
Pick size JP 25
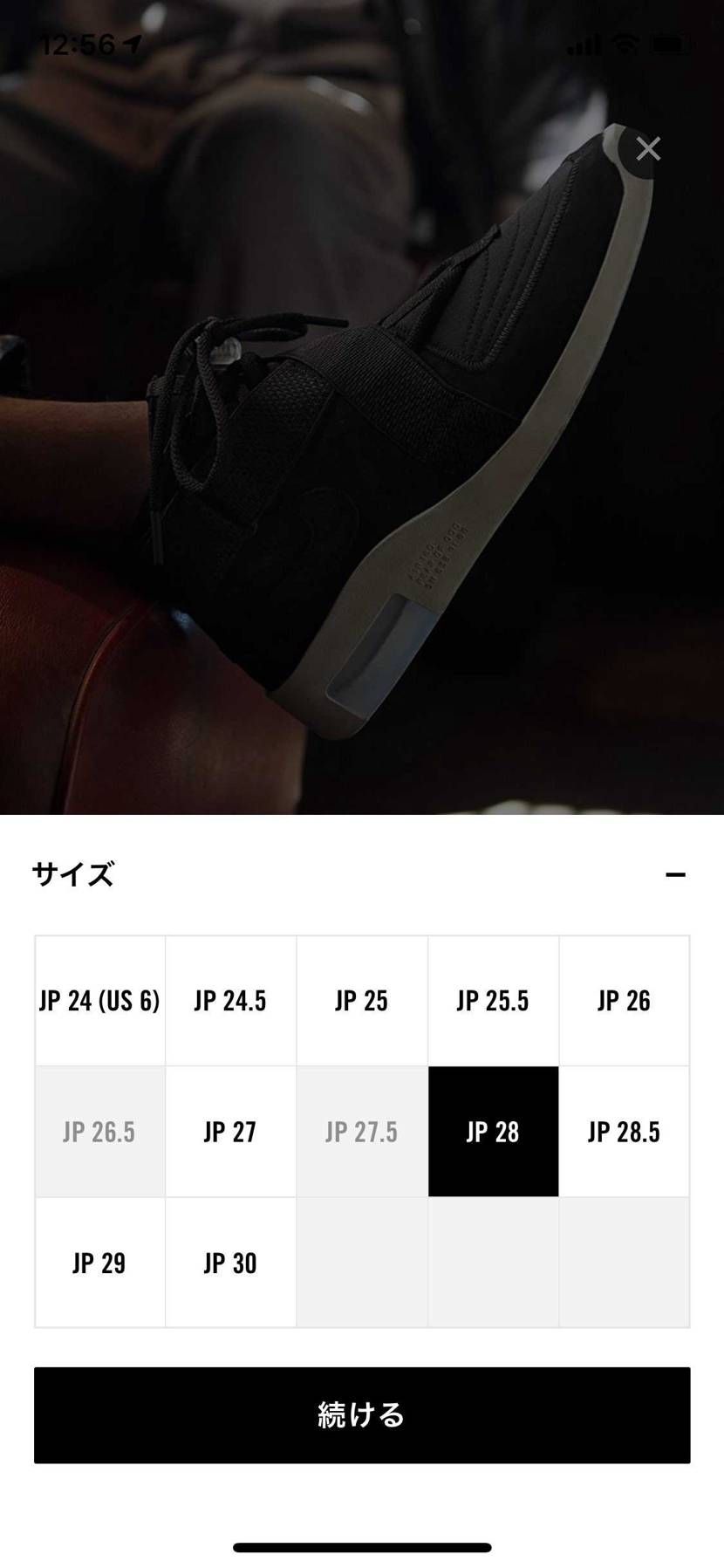(361, 1001)
